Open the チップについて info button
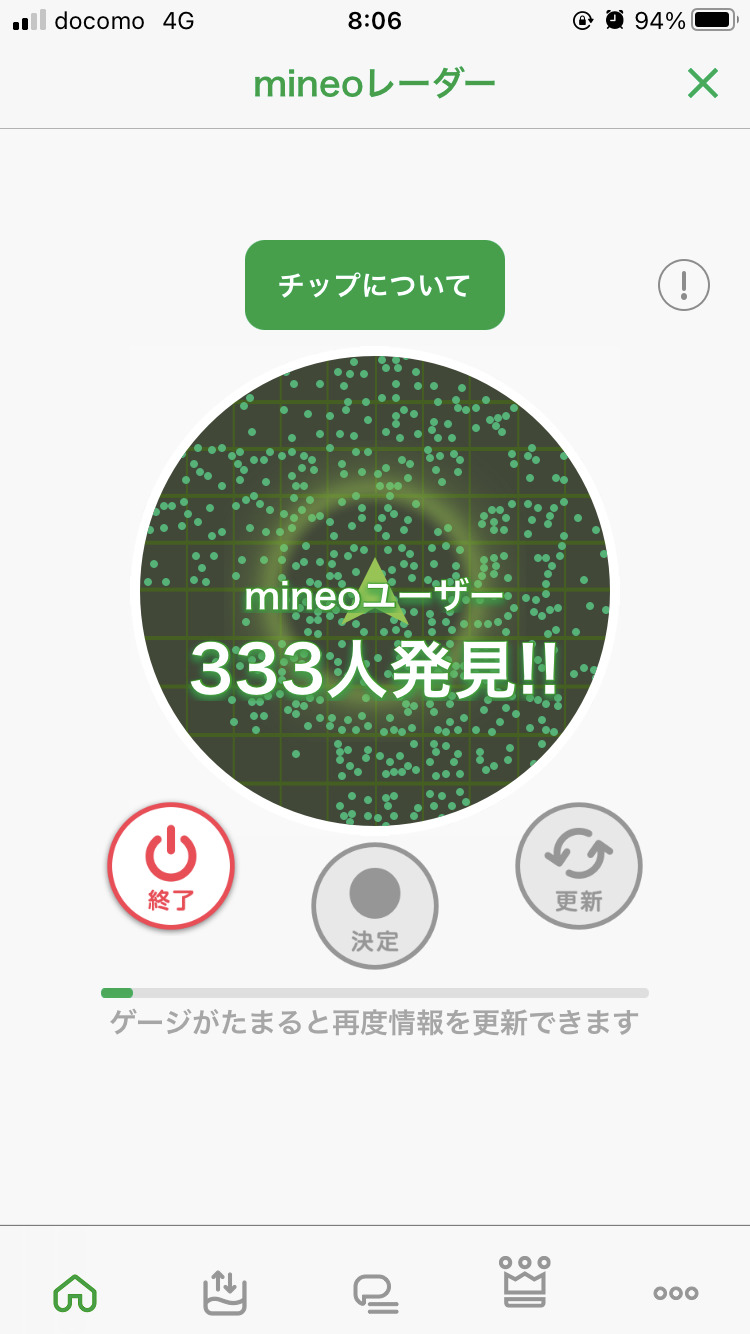Image resolution: width=750 pixels, height=1334 pixels. (x=375, y=285)
